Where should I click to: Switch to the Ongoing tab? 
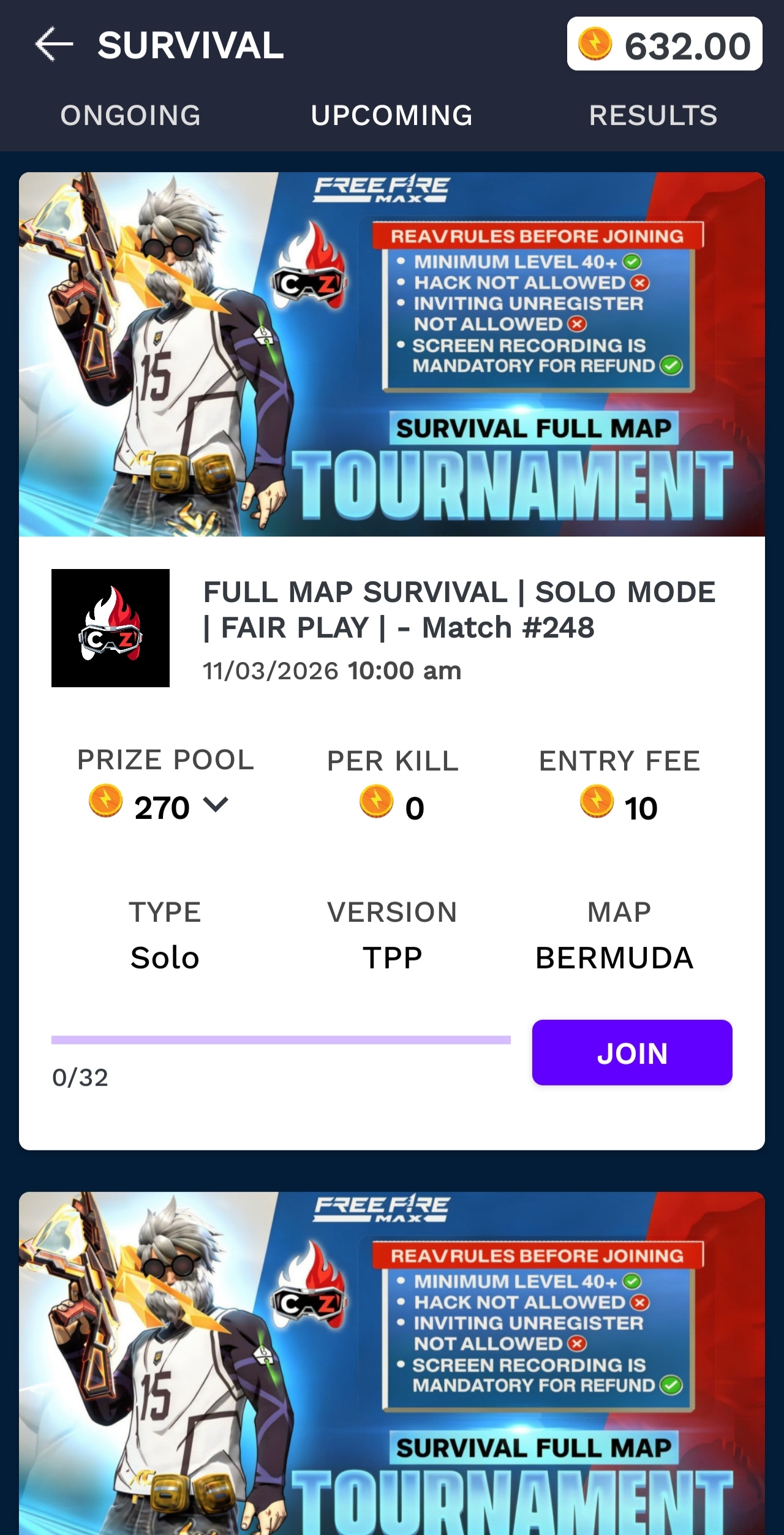pos(130,116)
